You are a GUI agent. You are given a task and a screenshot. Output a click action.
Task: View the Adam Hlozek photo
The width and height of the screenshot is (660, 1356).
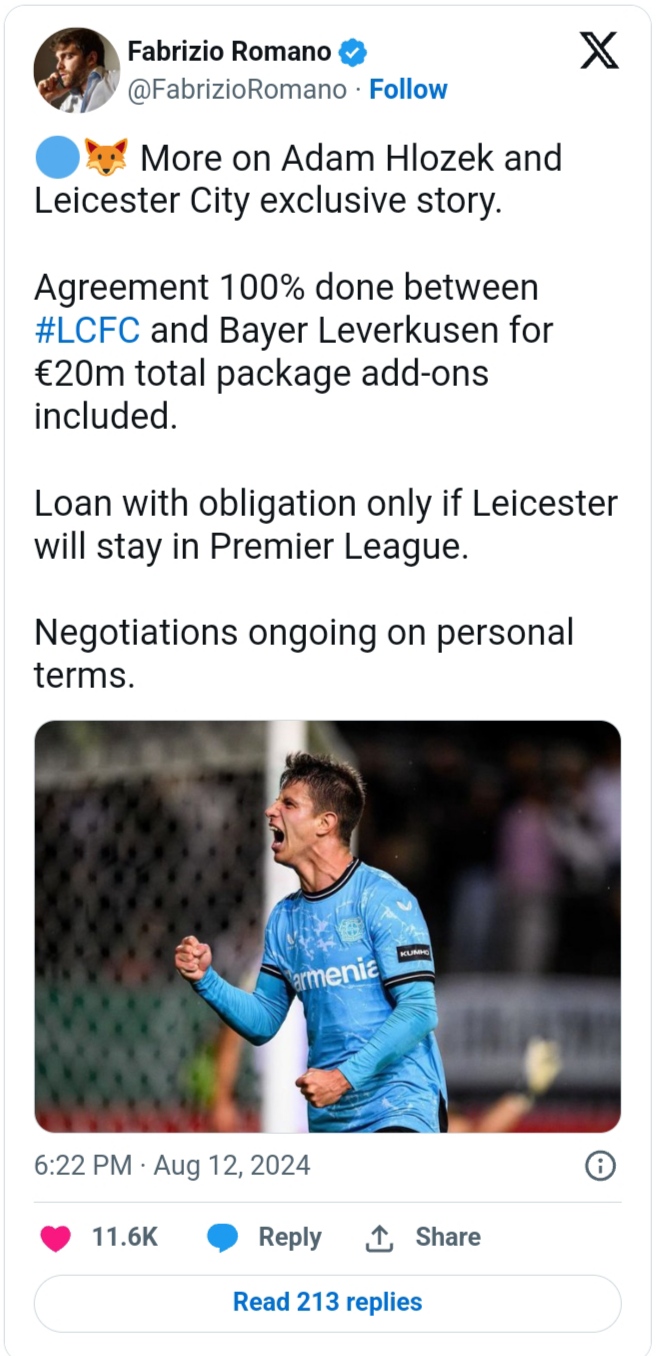click(327, 926)
